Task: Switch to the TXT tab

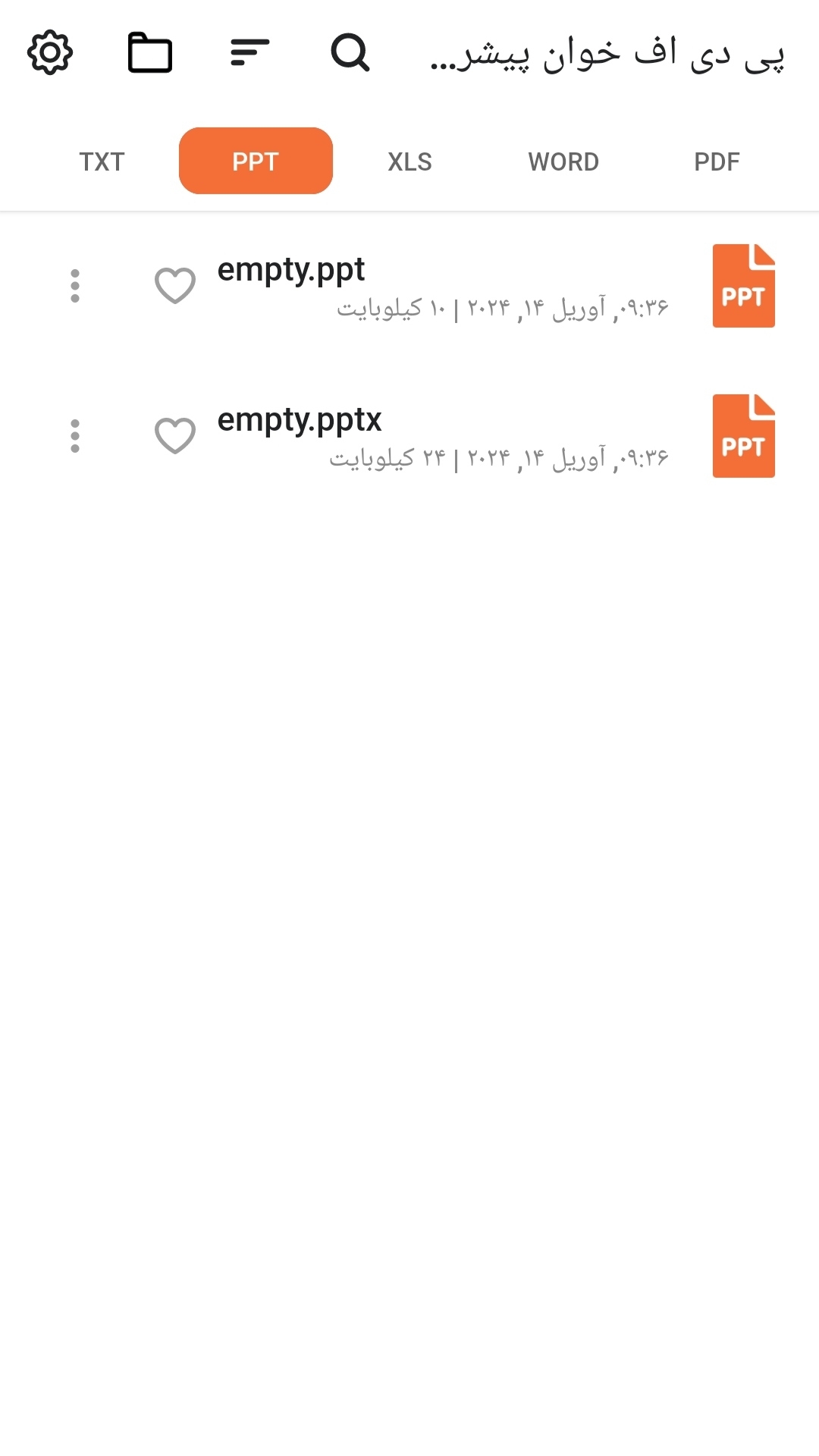Action: pyautogui.click(x=102, y=162)
